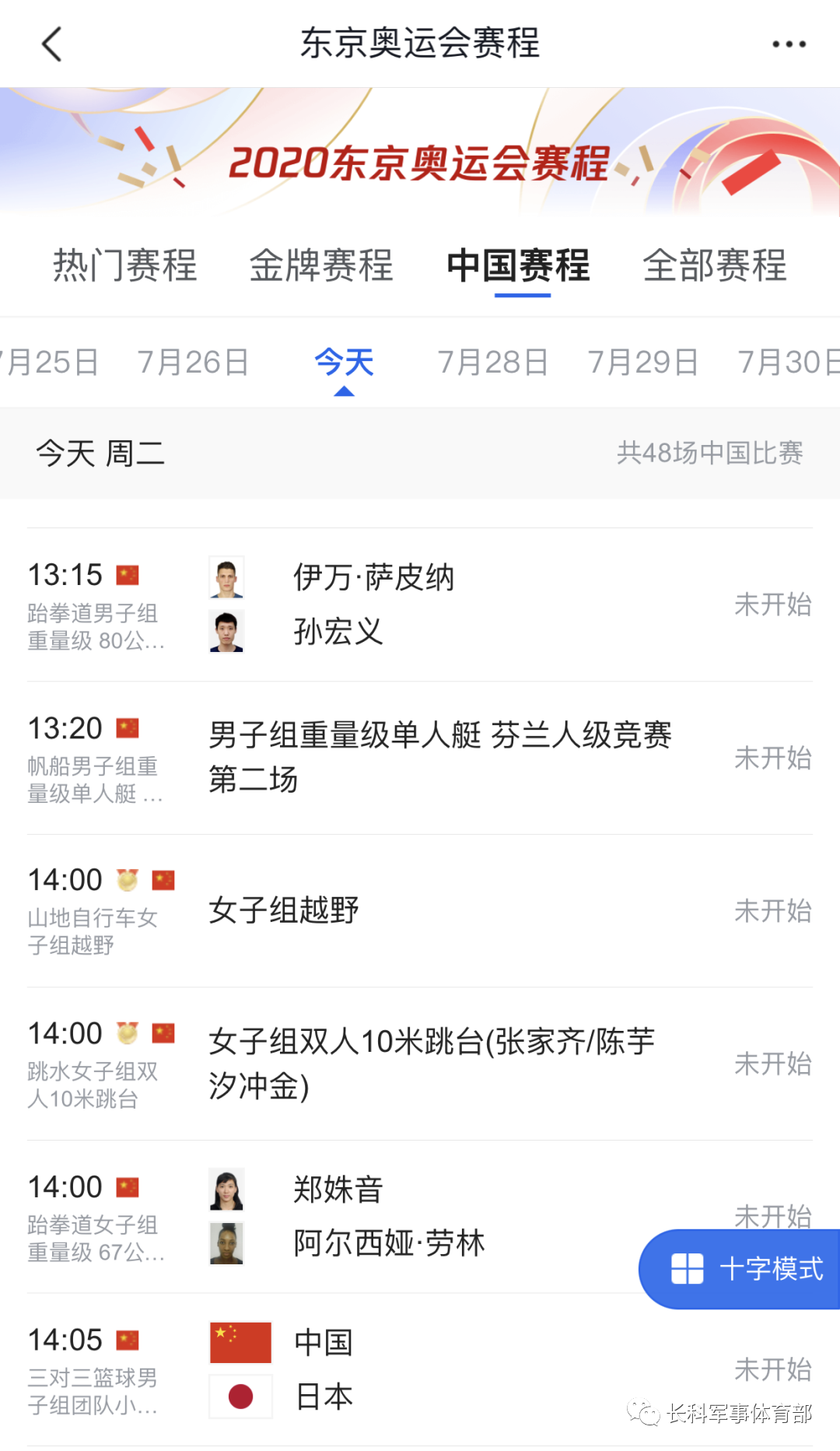Switch to the 金牌赛程 tab
Viewport: 840px width, 1451px height.
click(x=321, y=265)
